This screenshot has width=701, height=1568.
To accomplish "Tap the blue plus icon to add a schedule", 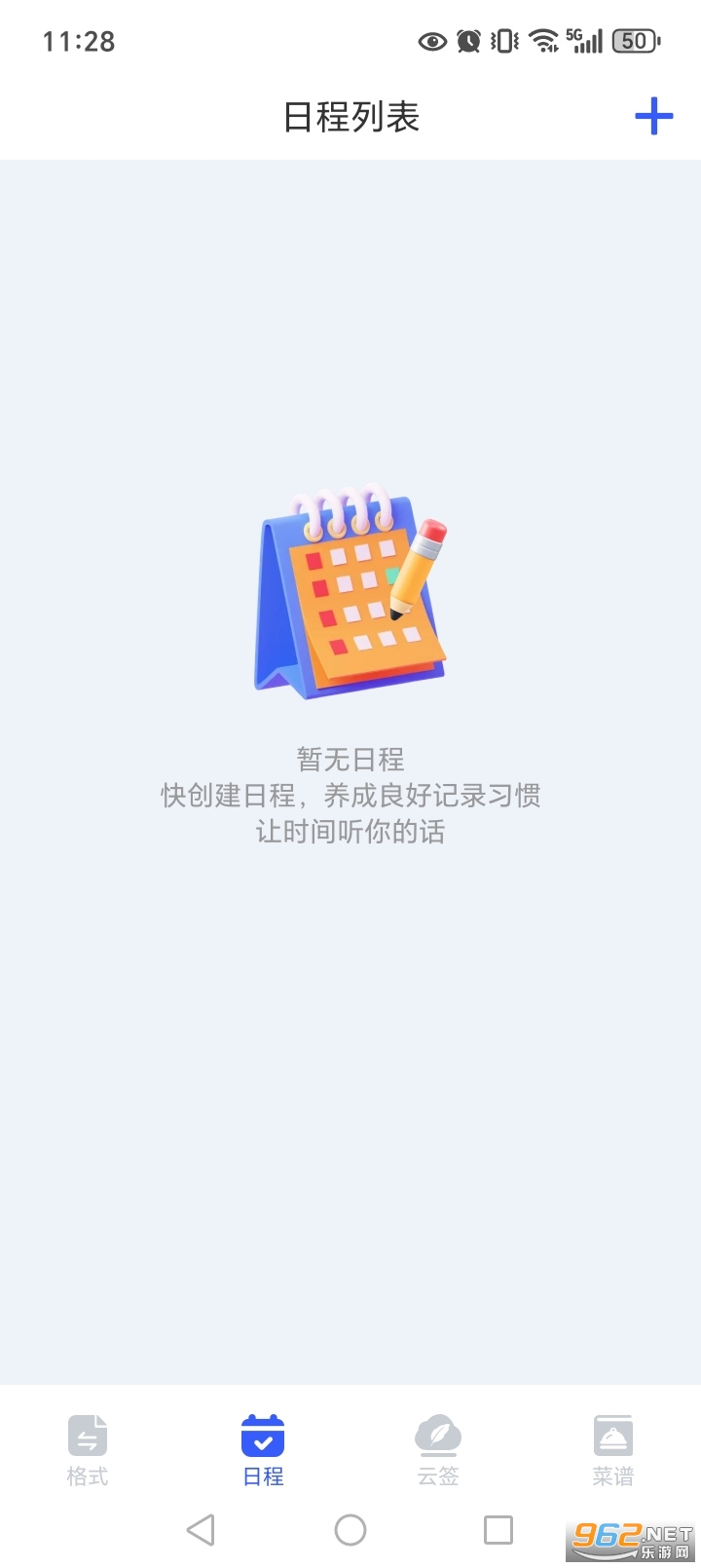I will [653, 116].
